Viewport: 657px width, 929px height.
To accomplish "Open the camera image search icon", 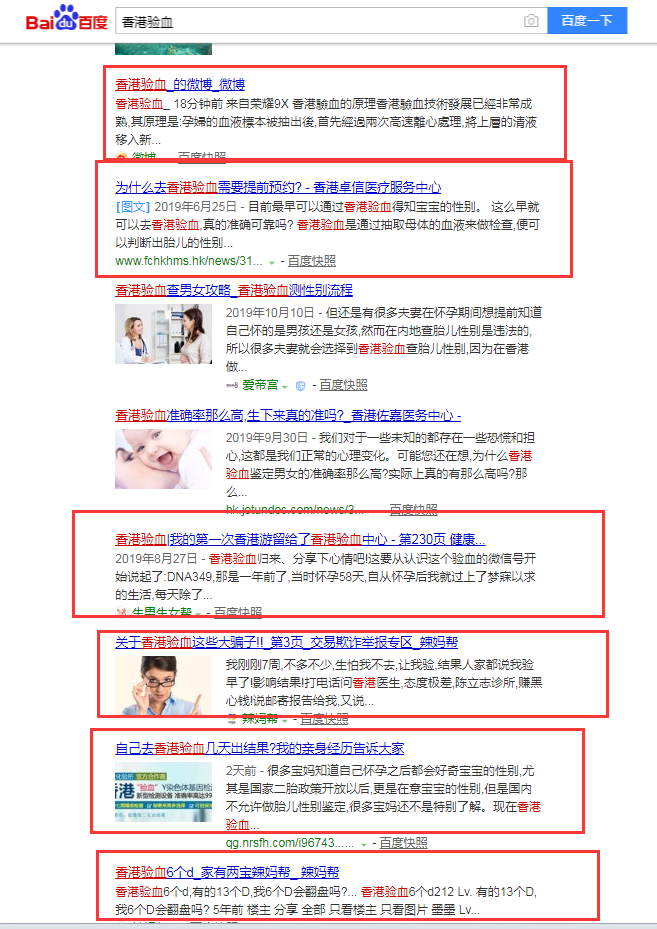I will click(x=531, y=21).
